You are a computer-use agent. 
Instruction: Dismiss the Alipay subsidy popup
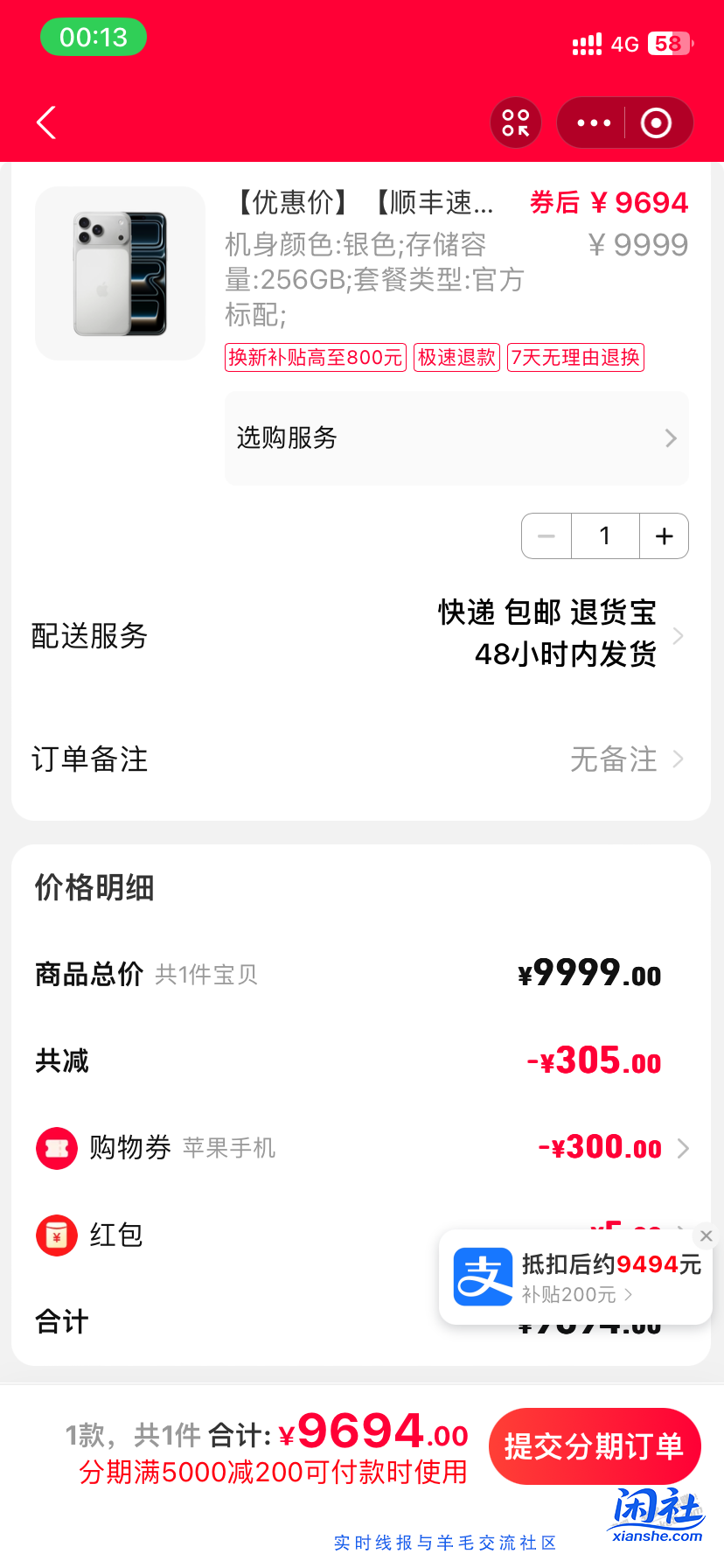[x=706, y=1236]
